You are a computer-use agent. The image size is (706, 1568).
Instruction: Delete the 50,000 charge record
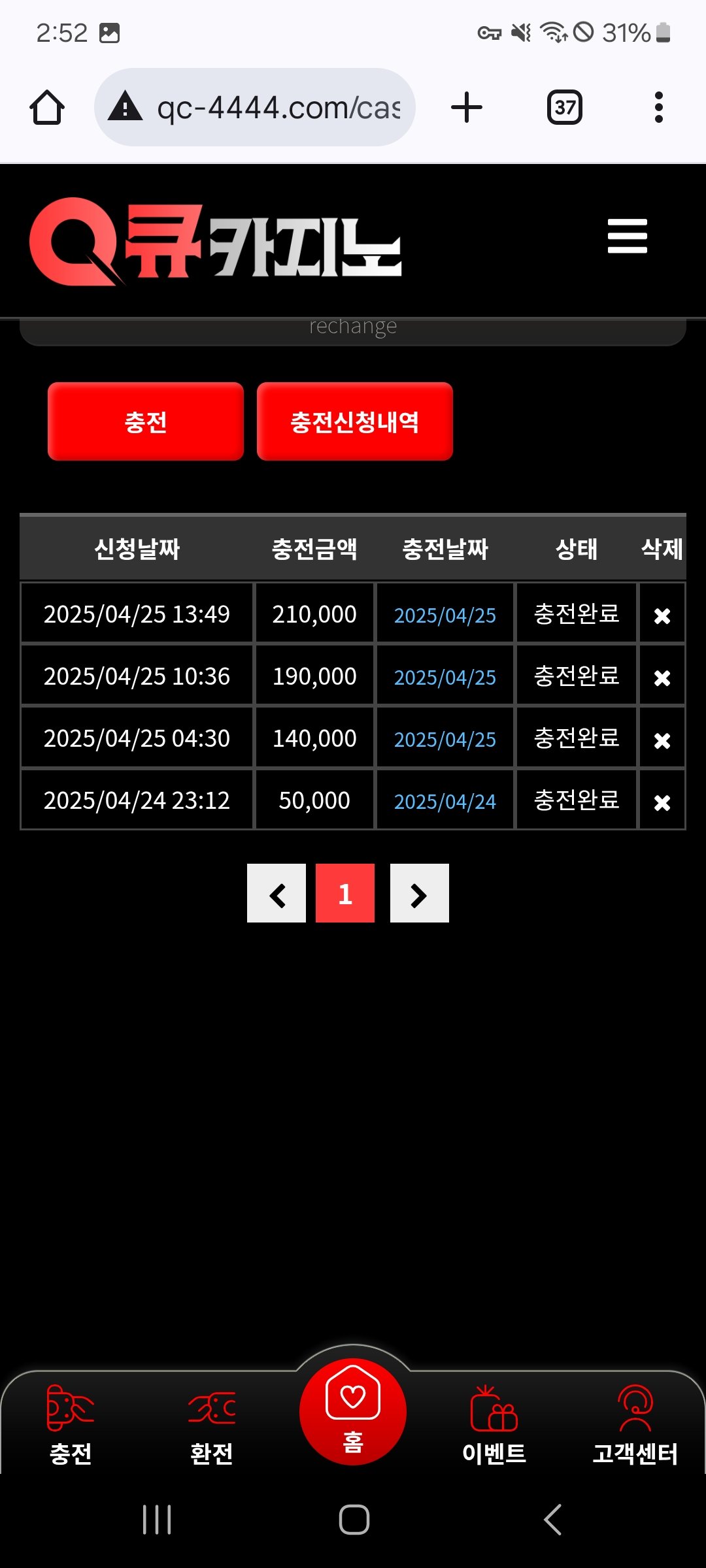tap(662, 802)
